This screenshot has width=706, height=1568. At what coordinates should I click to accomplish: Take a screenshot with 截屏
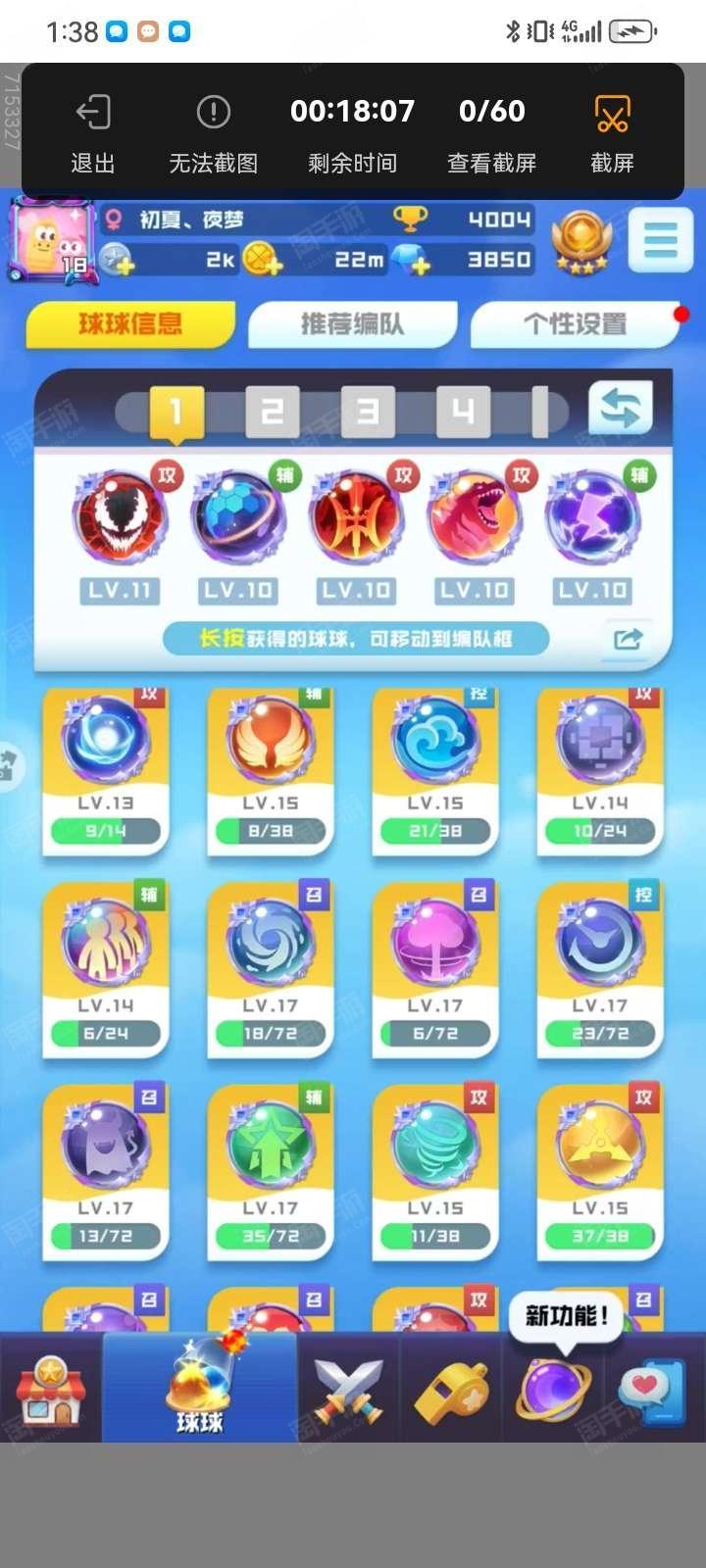tap(612, 134)
